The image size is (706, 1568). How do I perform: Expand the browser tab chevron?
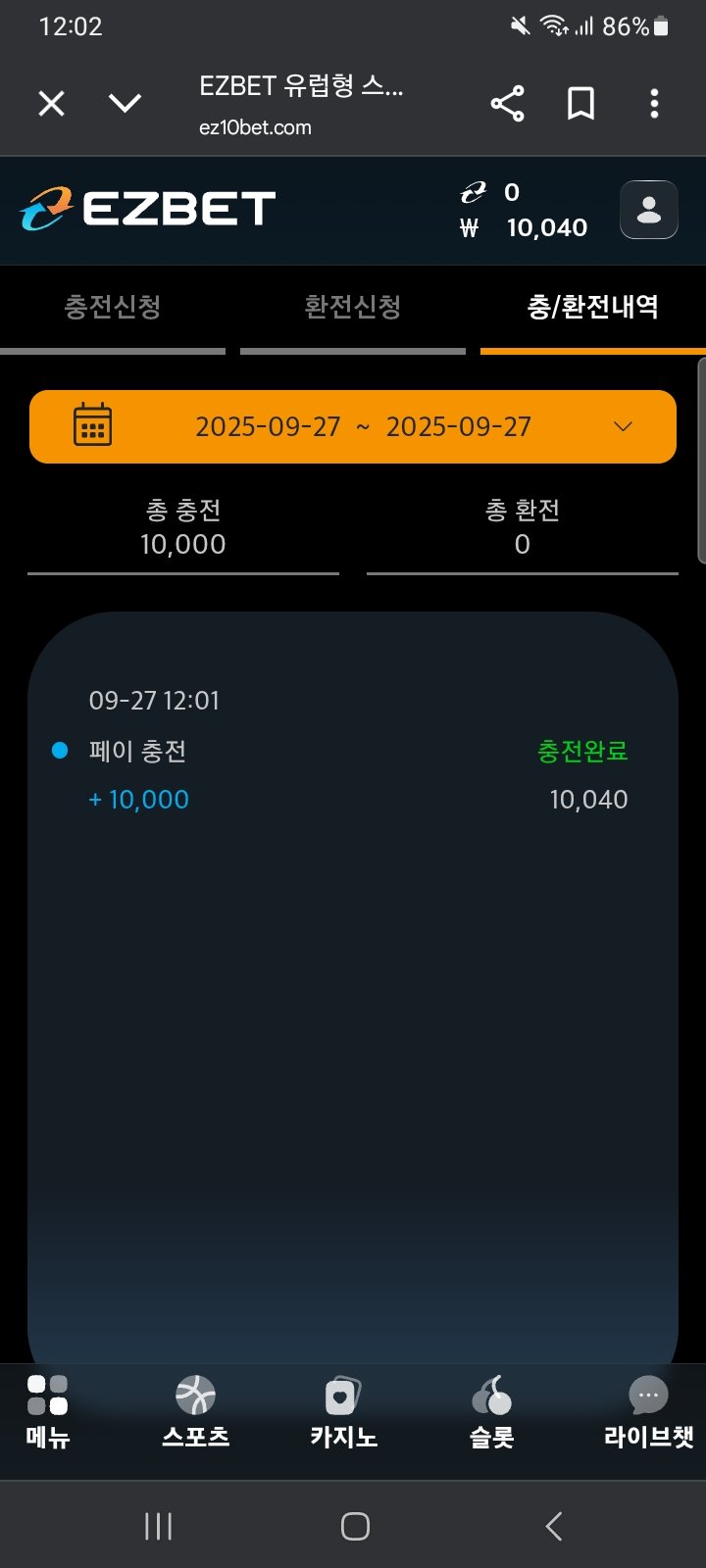(x=125, y=103)
